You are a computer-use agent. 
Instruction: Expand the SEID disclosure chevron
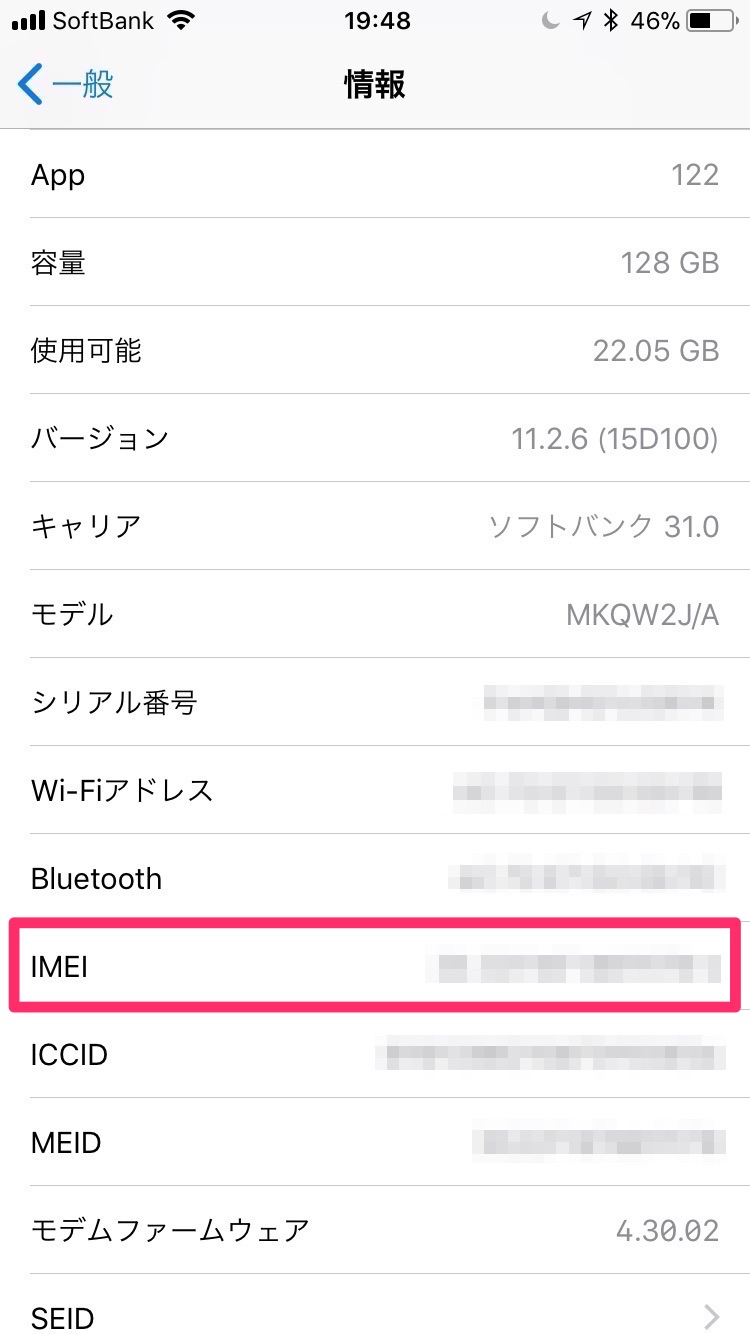pyautogui.click(x=712, y=1316)
